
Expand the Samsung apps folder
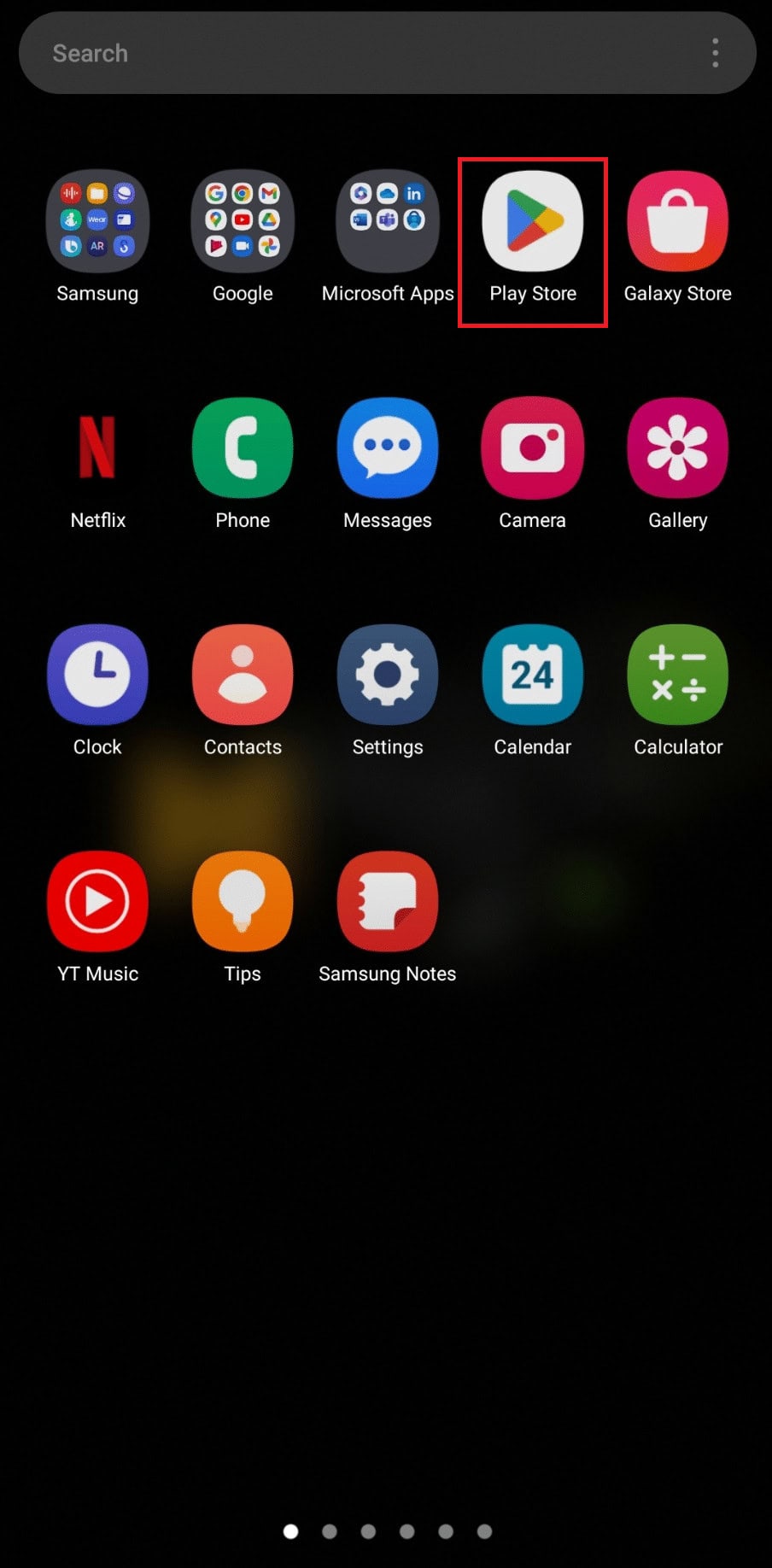[97, 222]
